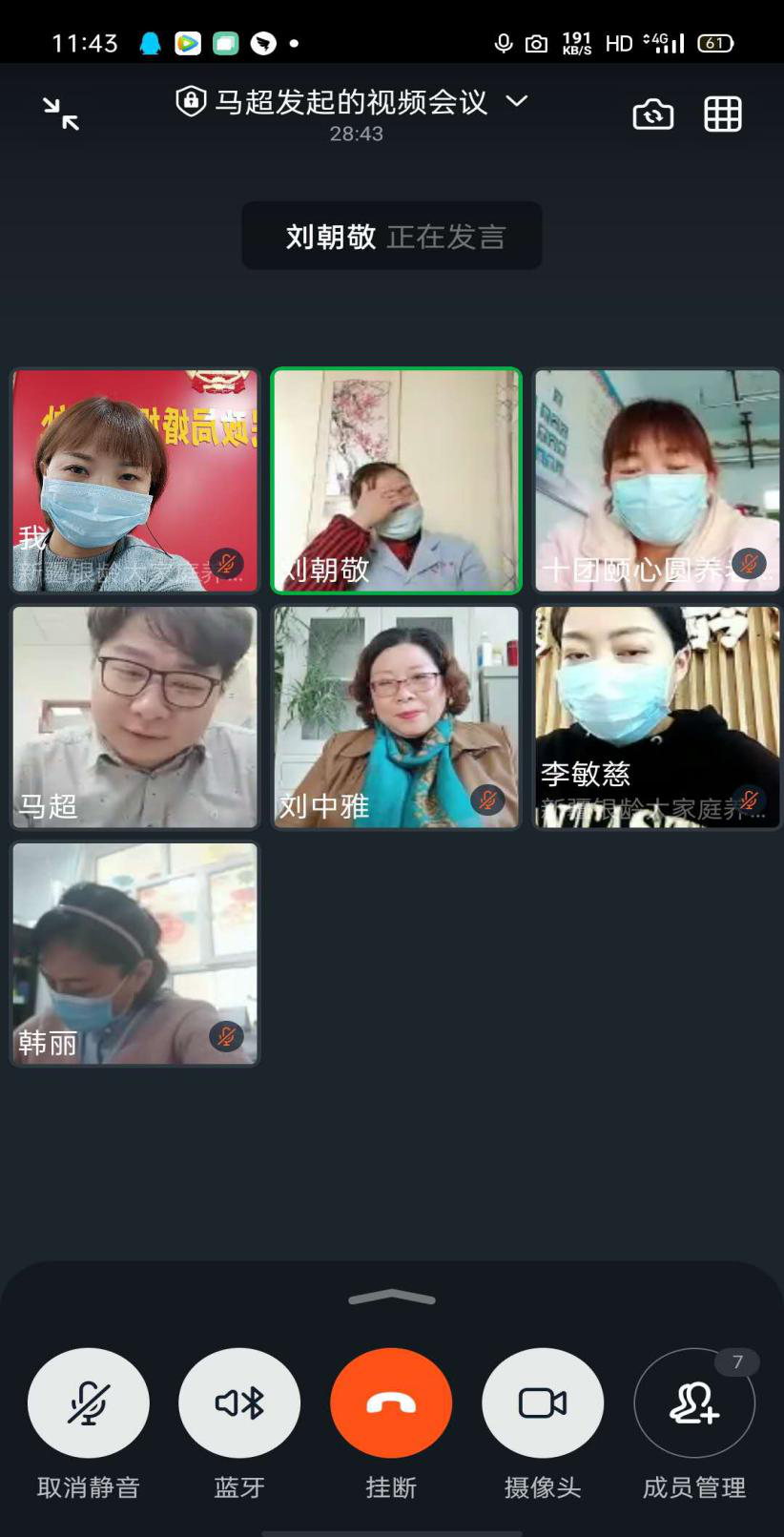Image resolution: width=784 pixels, height=1537 pixels.
Task: Hang up with the 挂断 button
Action: [391, 1403]
